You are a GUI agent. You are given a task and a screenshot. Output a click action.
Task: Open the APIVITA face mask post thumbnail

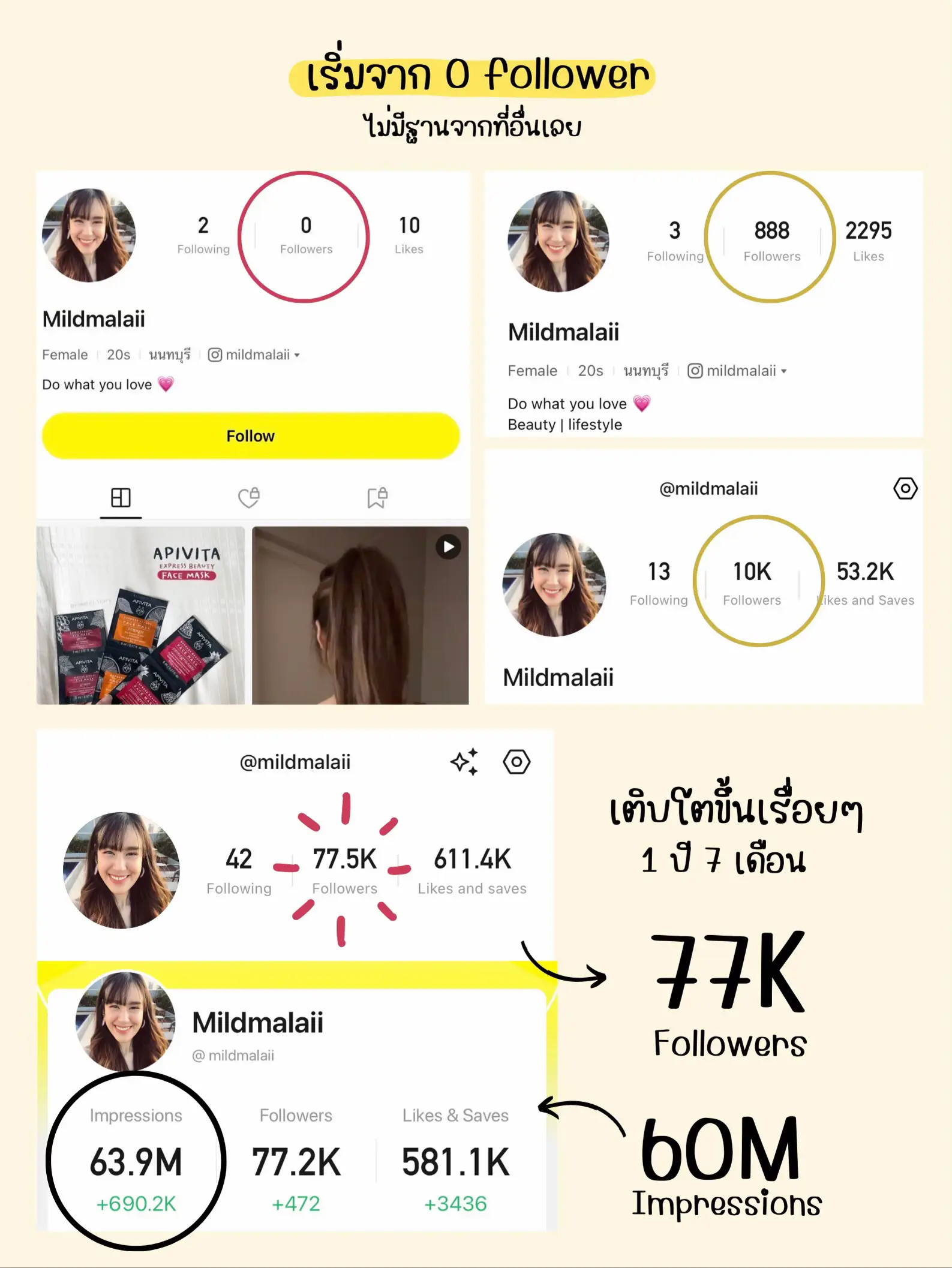(x=142, y=615)
